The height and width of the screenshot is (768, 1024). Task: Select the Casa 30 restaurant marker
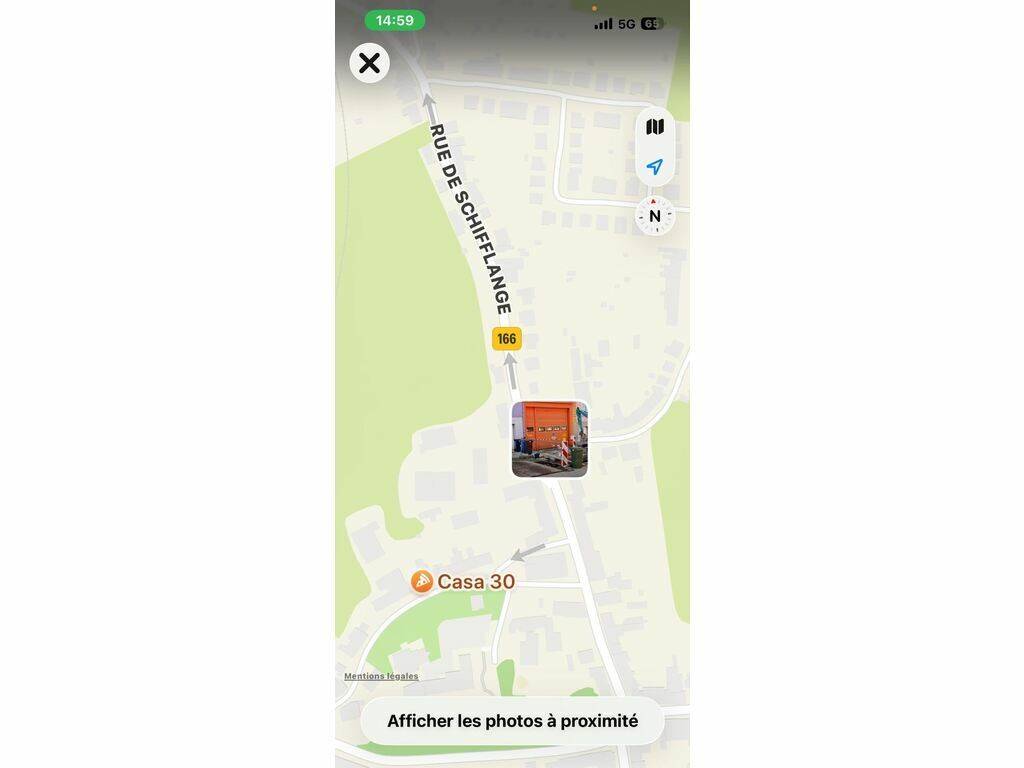tap(423, 581)
